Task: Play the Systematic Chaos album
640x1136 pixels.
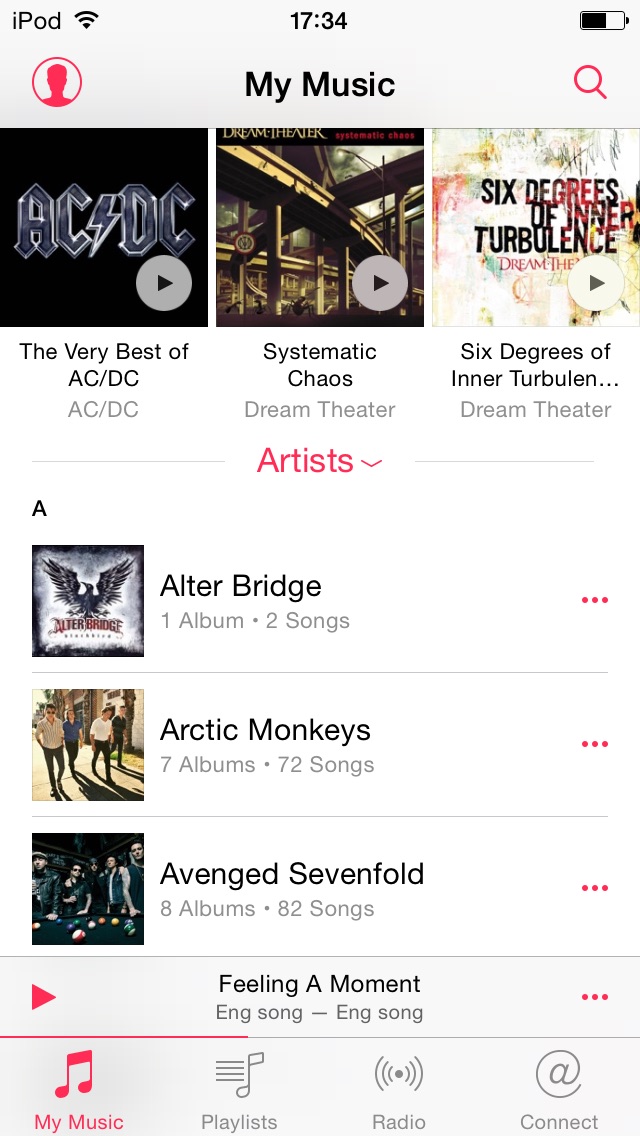Action: click(380, 283)
